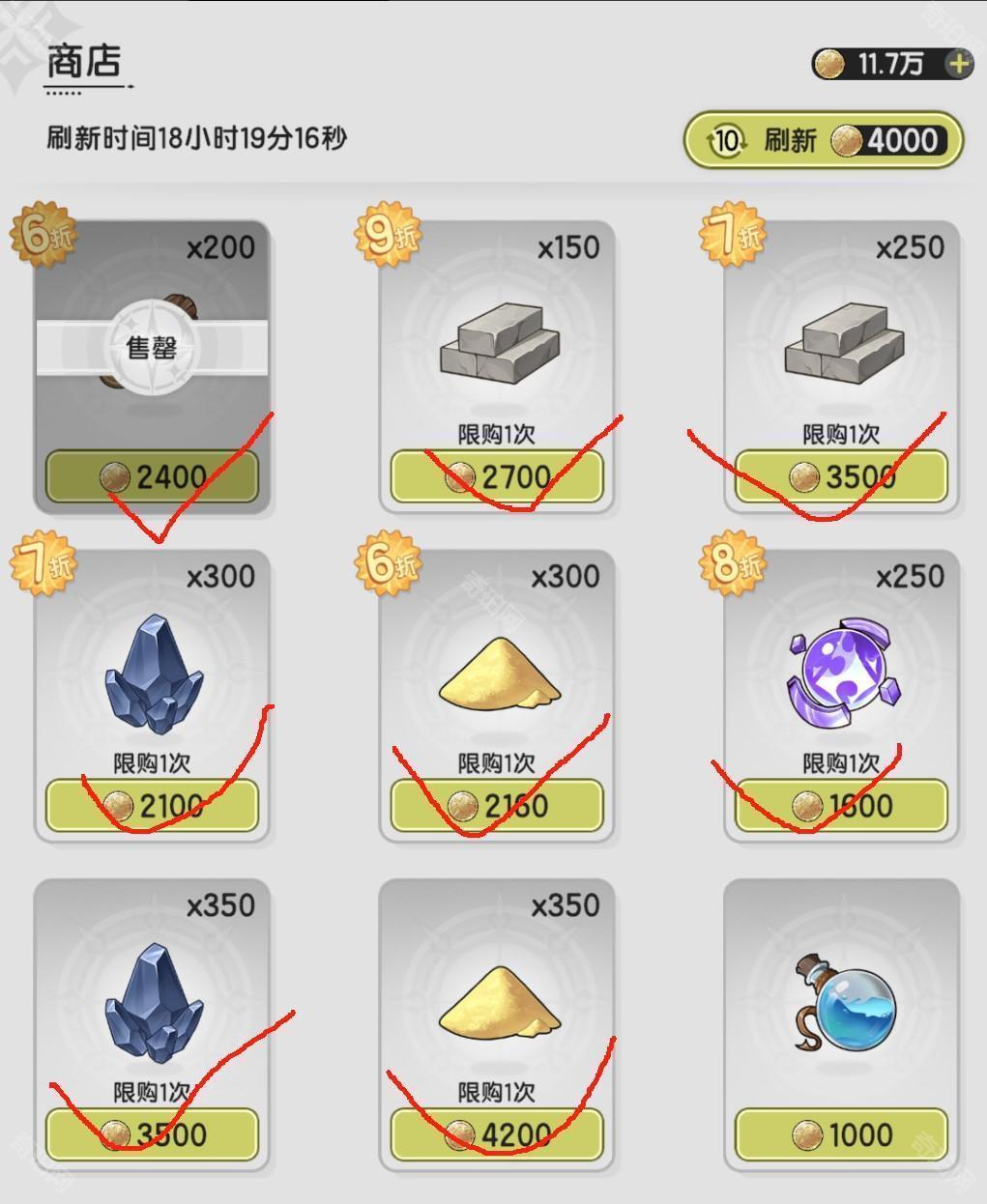Buy stone bricks x150 for 2700
The image size is (987, 1204).
point(496,476)
